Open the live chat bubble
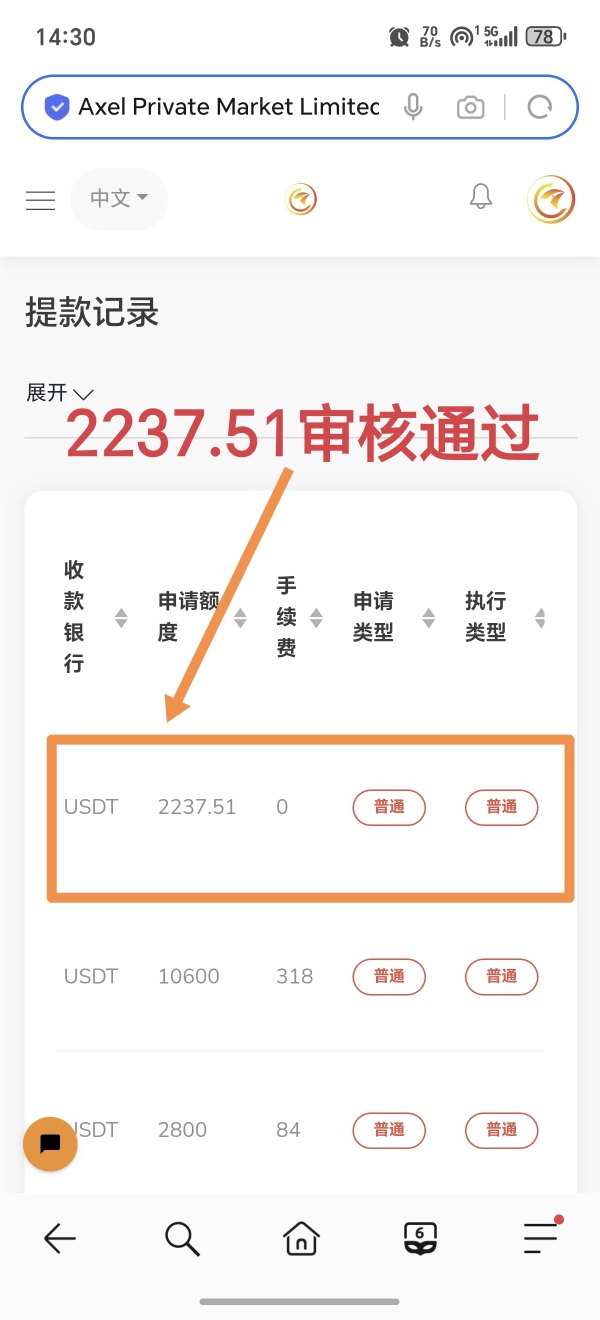Viewport: 600px width, 1320px height. pyautogui.click(x=50, y=1144)
